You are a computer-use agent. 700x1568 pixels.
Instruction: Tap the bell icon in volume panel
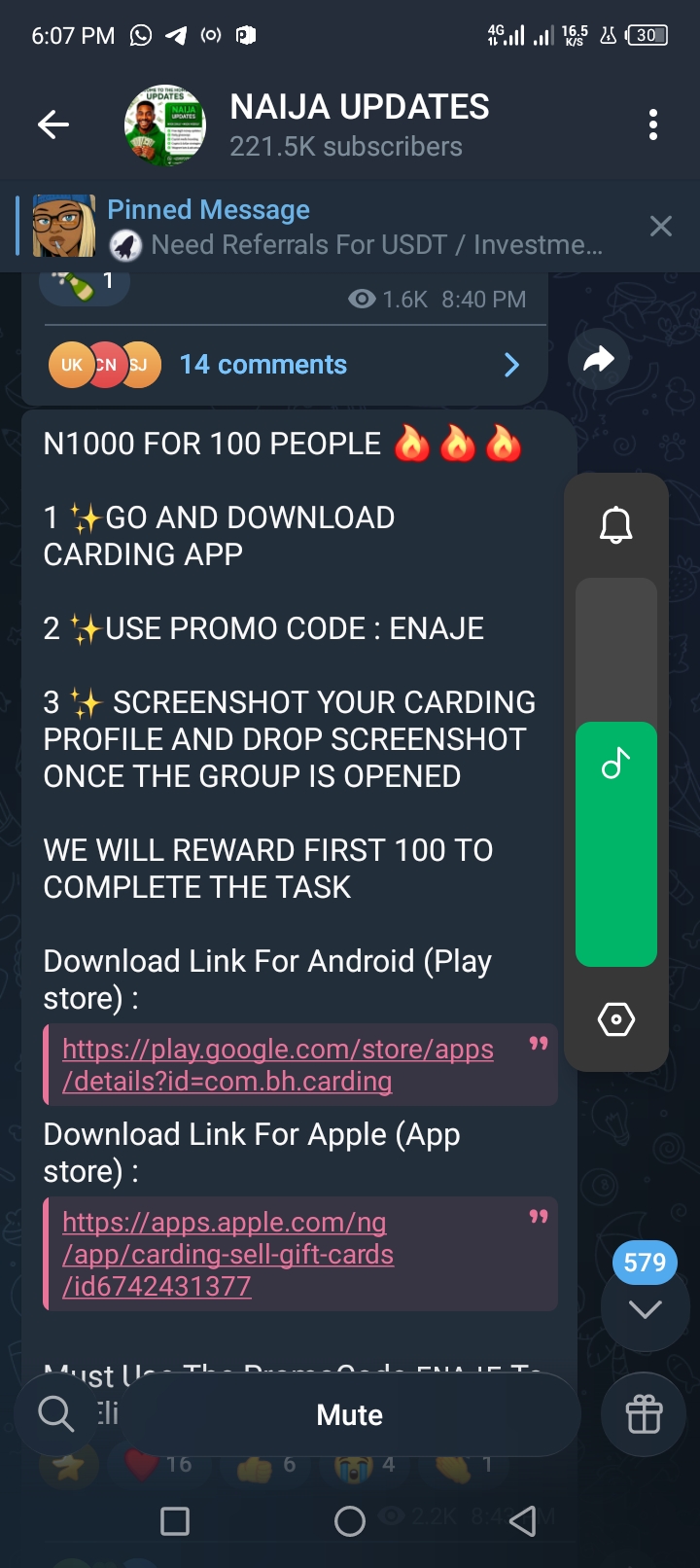pyautogui.click(x=615, y=525)
